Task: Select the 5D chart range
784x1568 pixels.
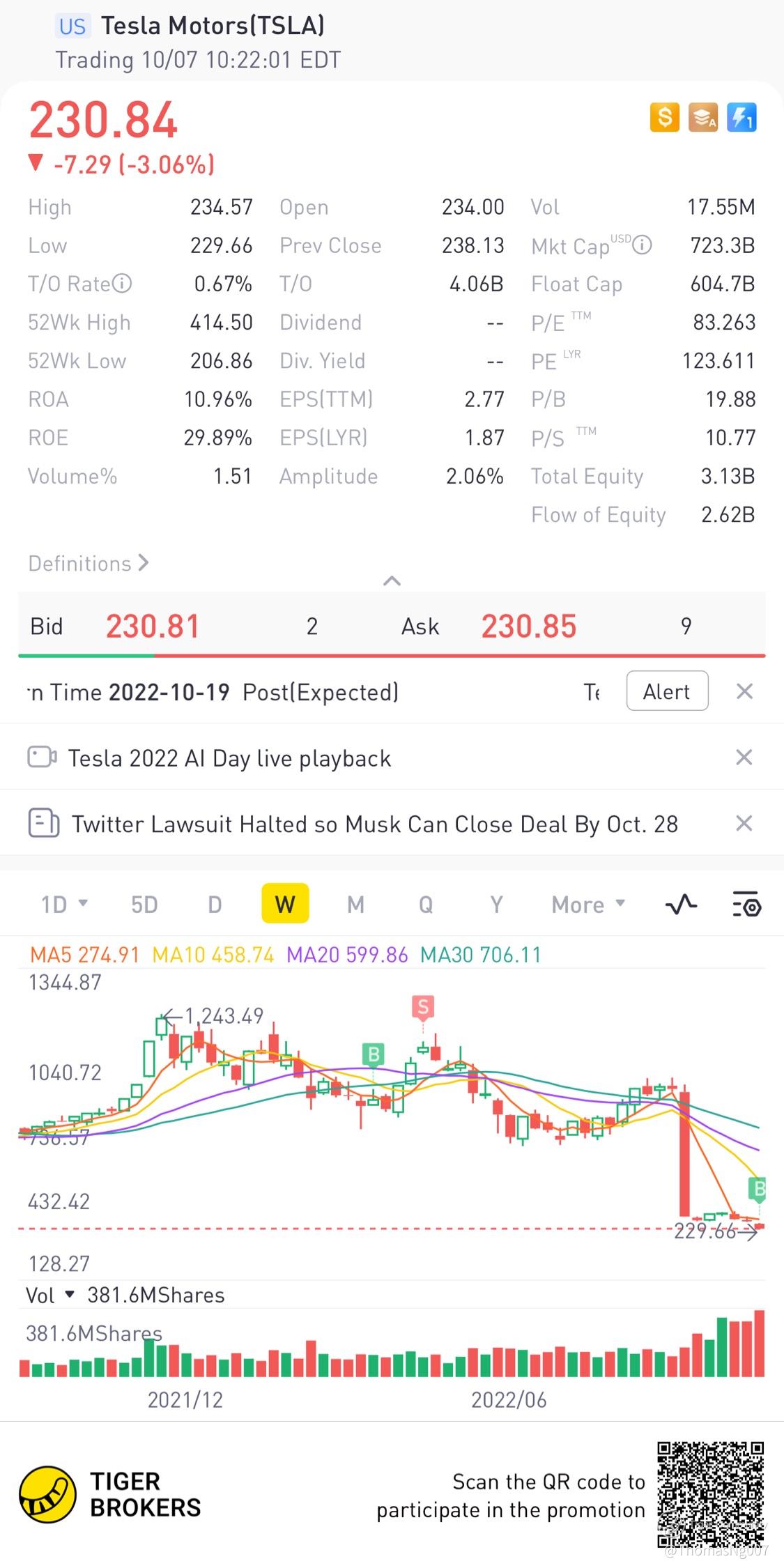Action: point(144,905)
